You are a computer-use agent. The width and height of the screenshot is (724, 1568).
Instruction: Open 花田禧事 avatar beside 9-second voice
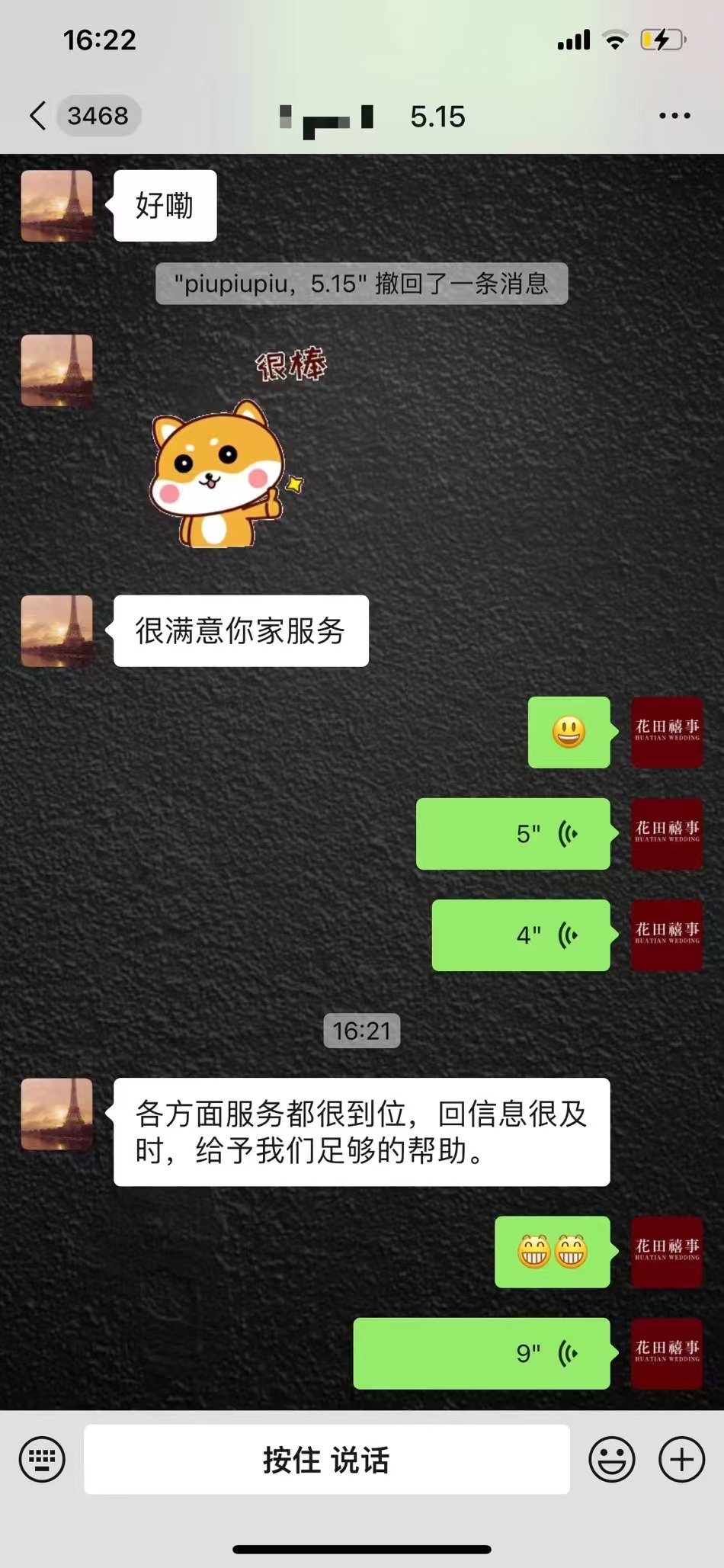tap(667, 1353)
